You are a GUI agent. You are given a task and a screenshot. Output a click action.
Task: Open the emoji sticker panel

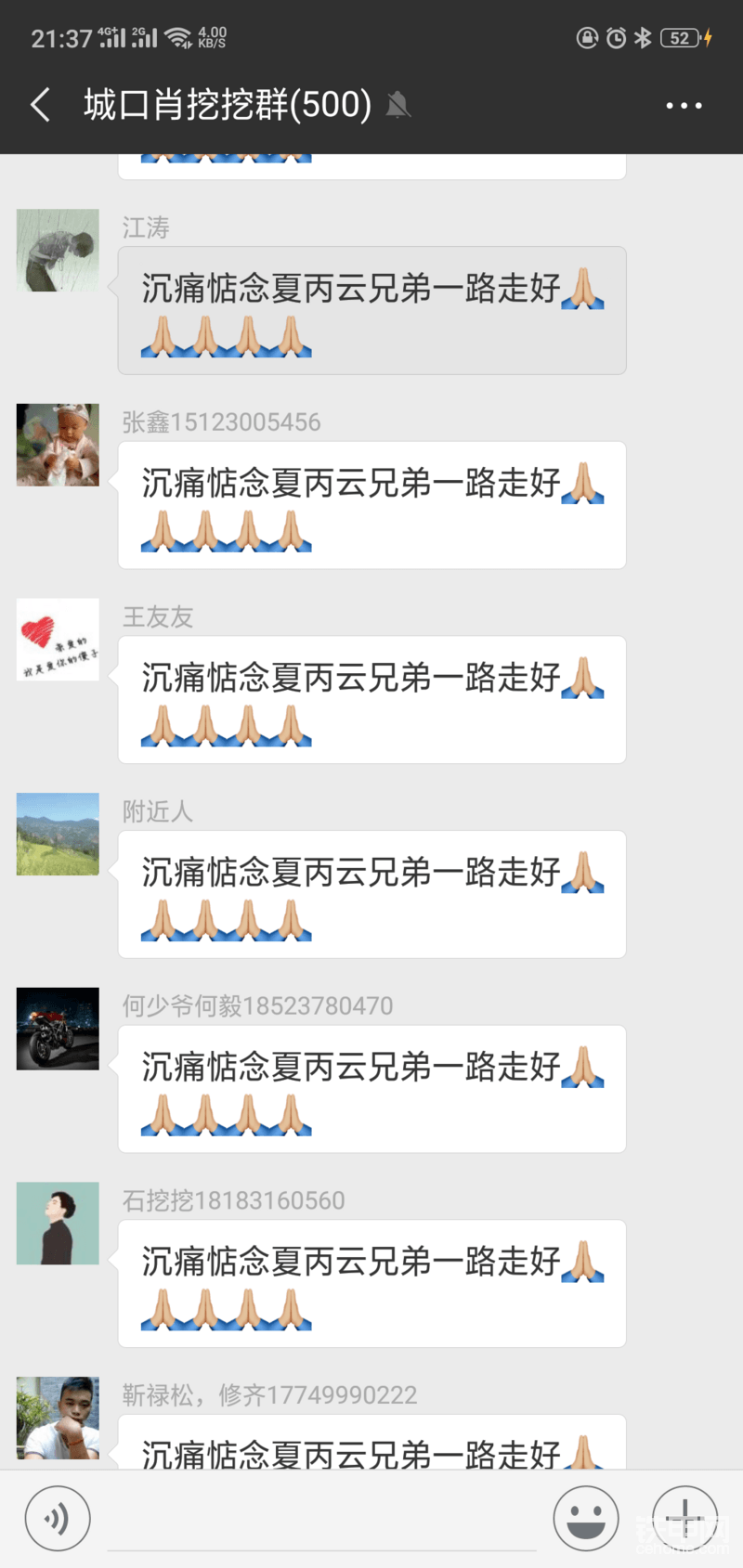pyautogui.click(x=585, y=1519)
